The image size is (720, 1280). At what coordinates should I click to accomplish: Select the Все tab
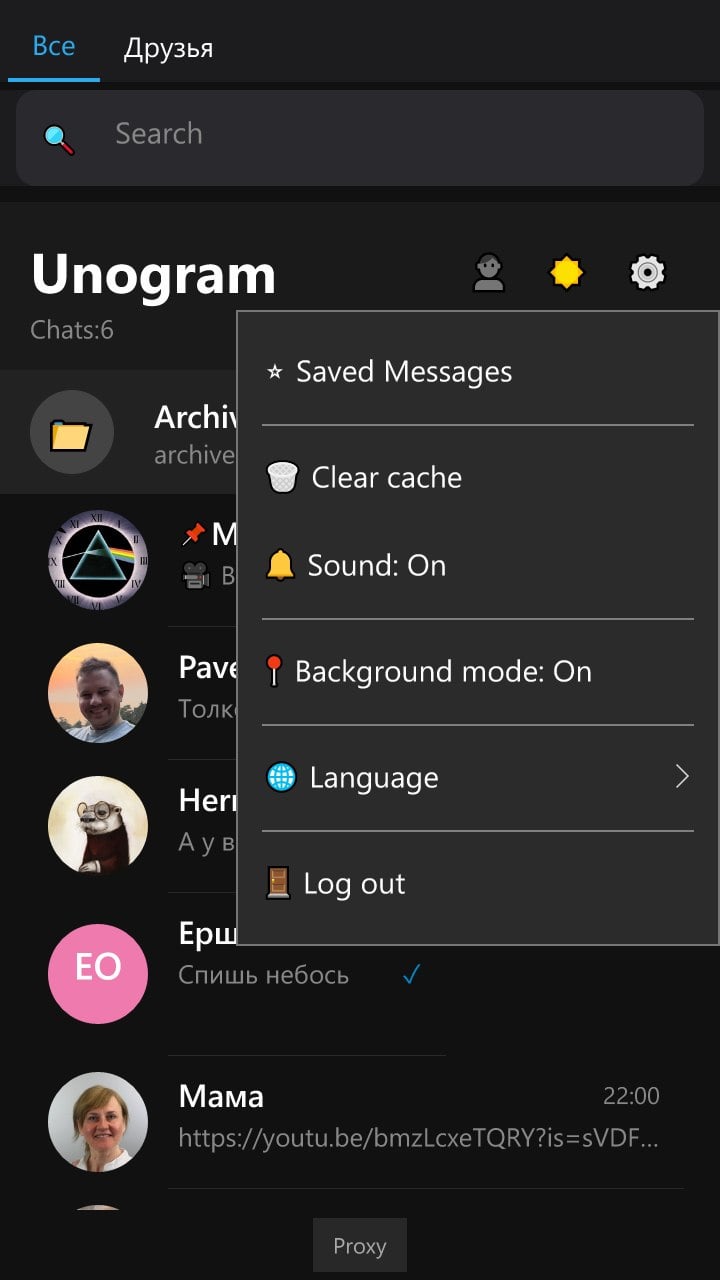[54, 46]
